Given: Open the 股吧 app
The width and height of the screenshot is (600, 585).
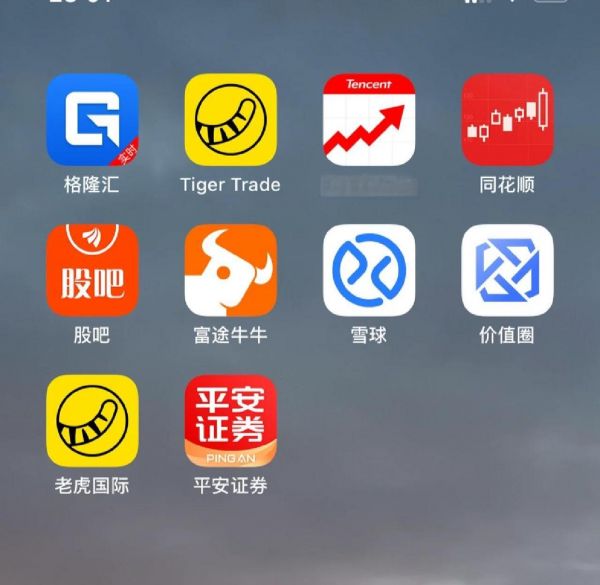Looking at the screenshot, I should point(92,270).
